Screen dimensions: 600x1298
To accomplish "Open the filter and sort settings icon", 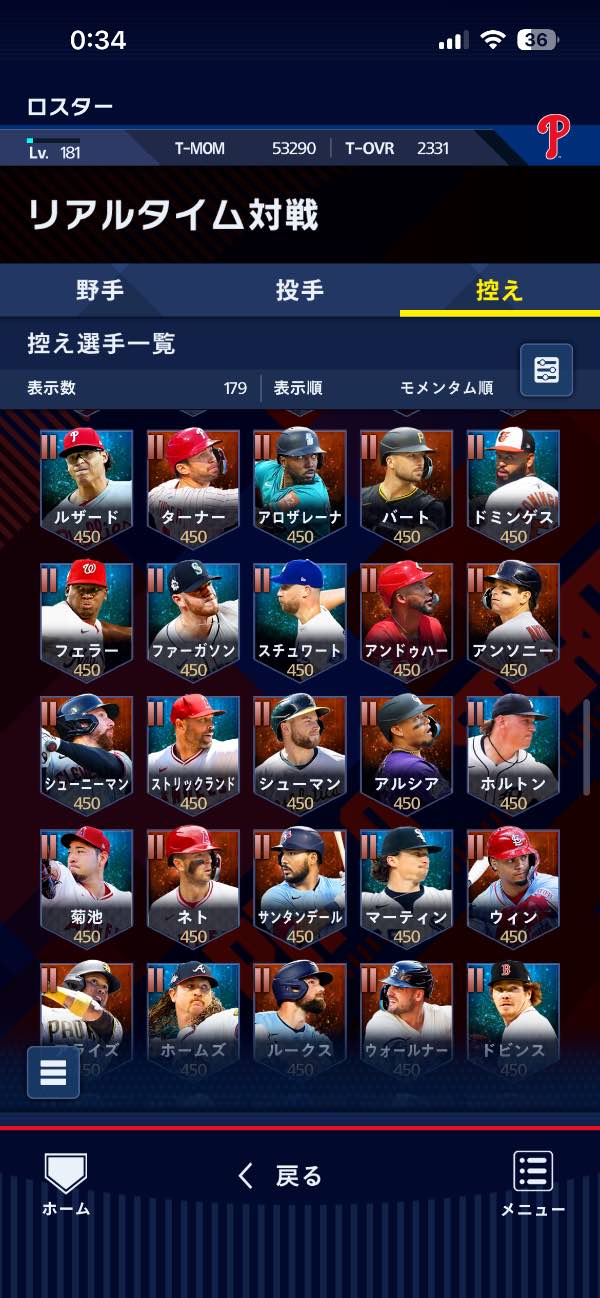I will [x=547, y=370].
